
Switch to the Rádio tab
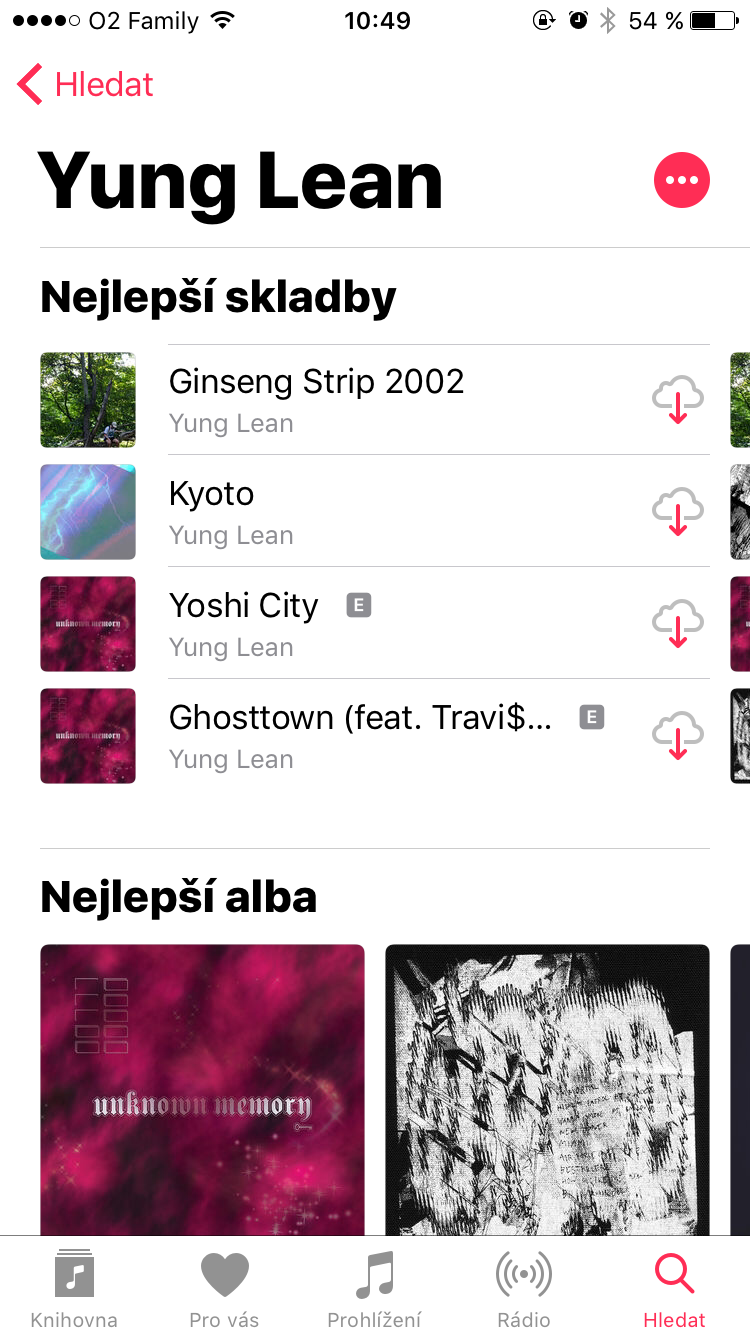pos(524,1288)
